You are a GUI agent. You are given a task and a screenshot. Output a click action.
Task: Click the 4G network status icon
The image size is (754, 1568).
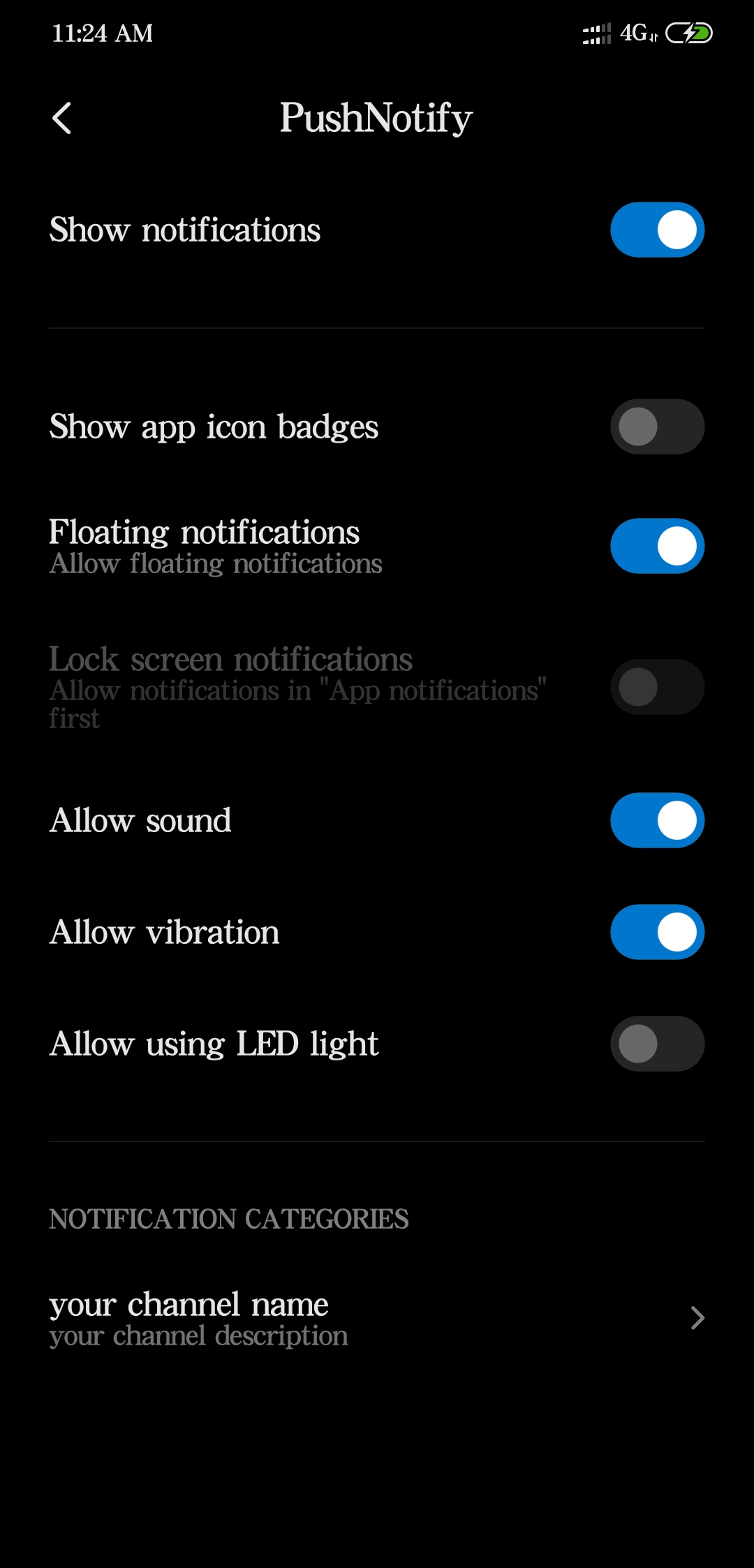click(x=637, y=32)
